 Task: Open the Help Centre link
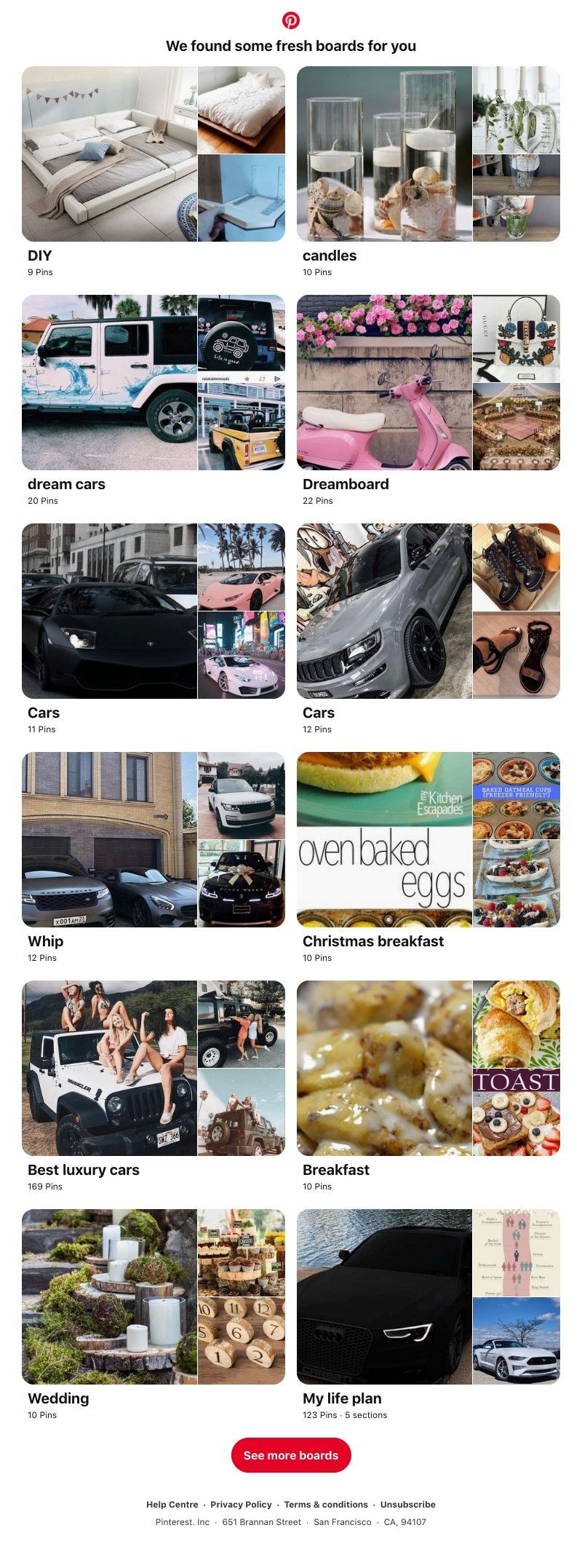(x=172, y=1505)
